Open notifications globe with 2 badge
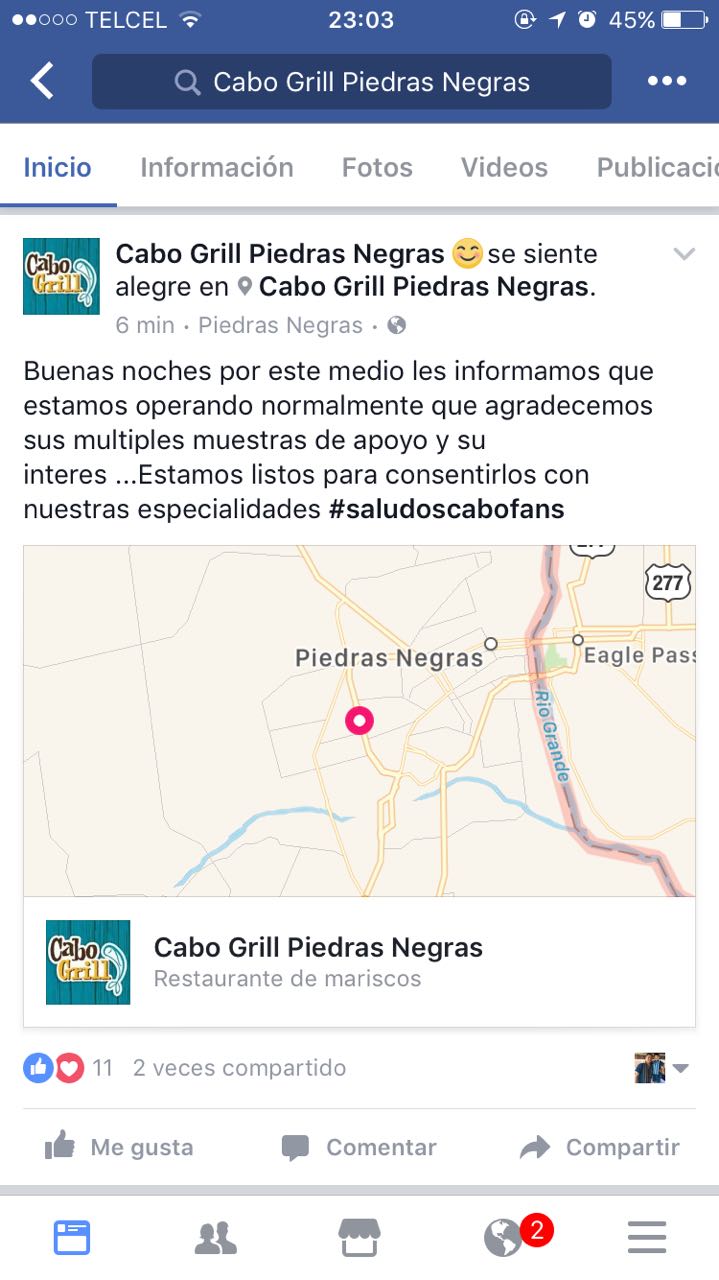The image size is (719, 1280). (x=505, y=1238)
